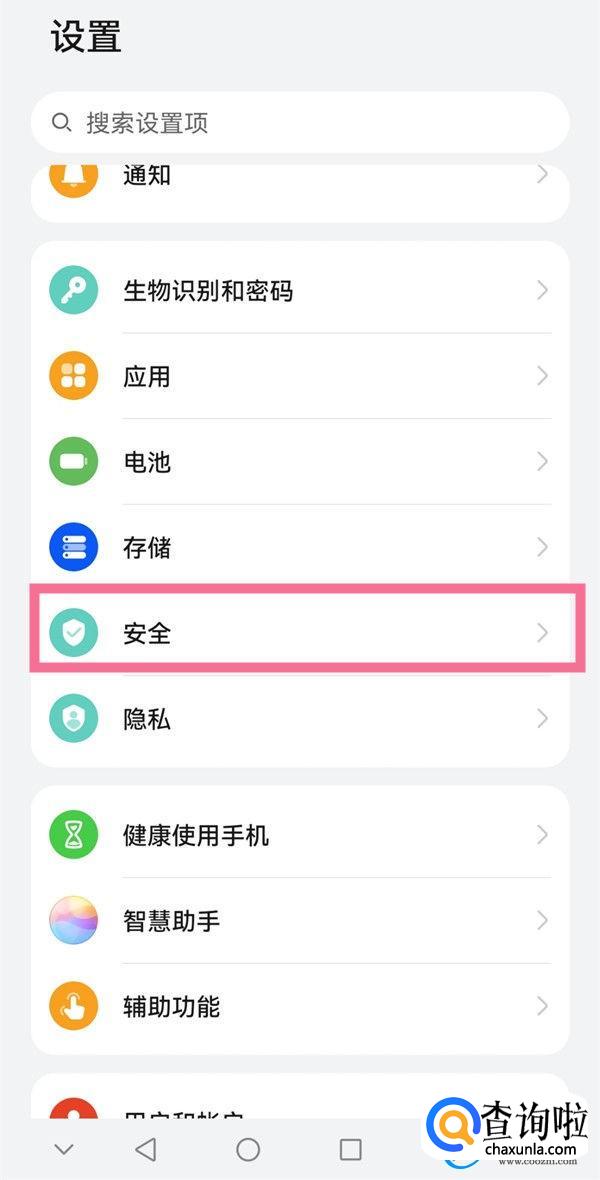Open the highlighted 安全 row
This screenshot has width=600, height=1180.
click(x=300, y=633)
